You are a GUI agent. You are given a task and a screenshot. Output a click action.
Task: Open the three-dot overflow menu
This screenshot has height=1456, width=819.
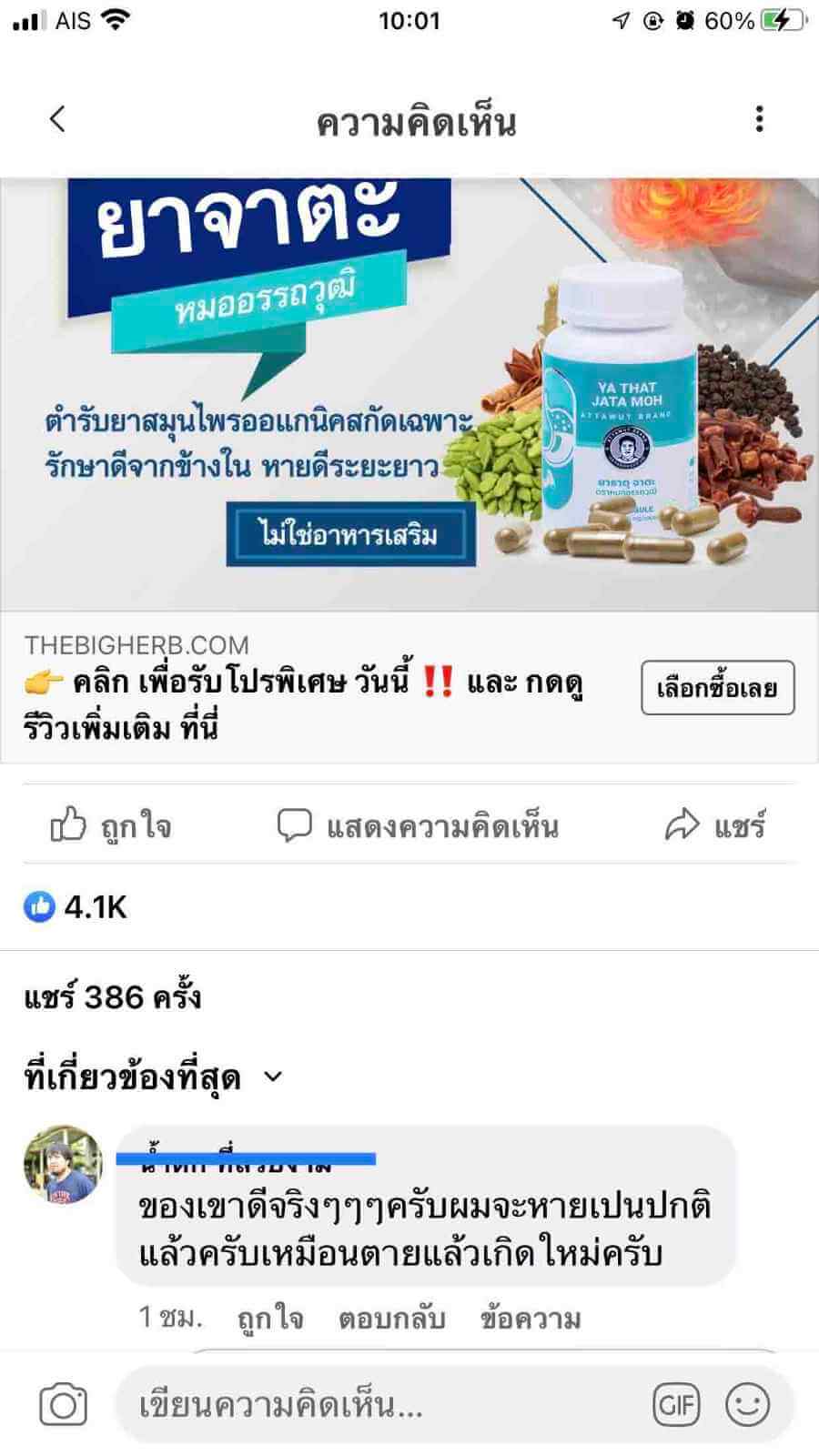click(759, 119)
